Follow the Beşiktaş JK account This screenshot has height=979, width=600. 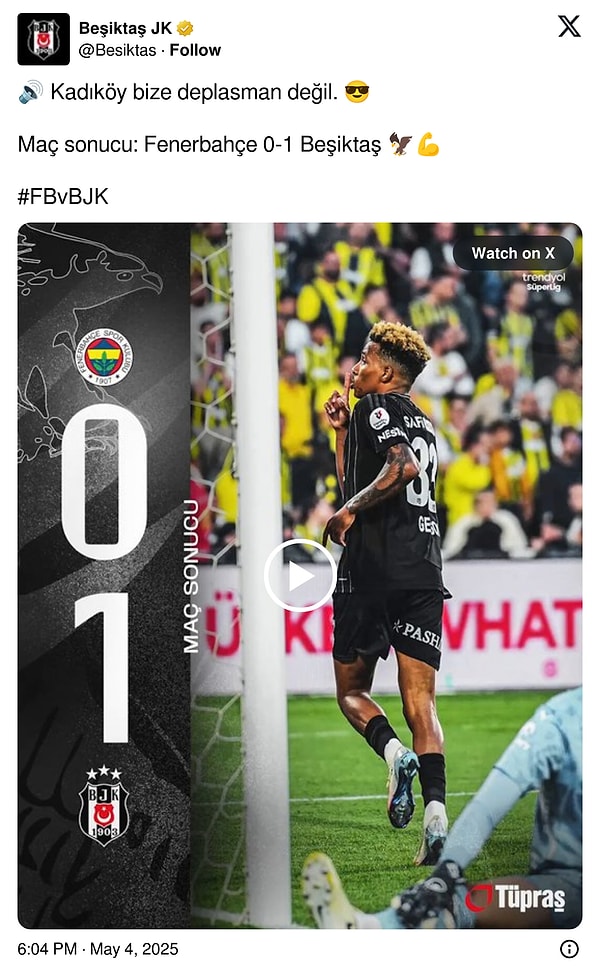pos(195,50)
